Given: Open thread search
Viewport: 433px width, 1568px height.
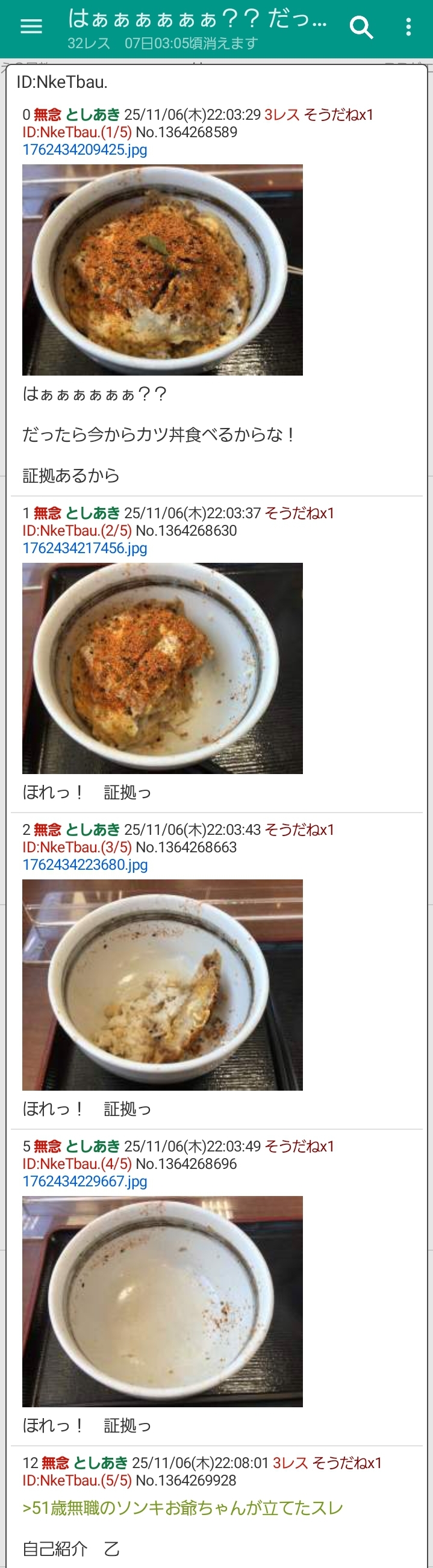Looking at the screenshot, I should tap(361, 28).
